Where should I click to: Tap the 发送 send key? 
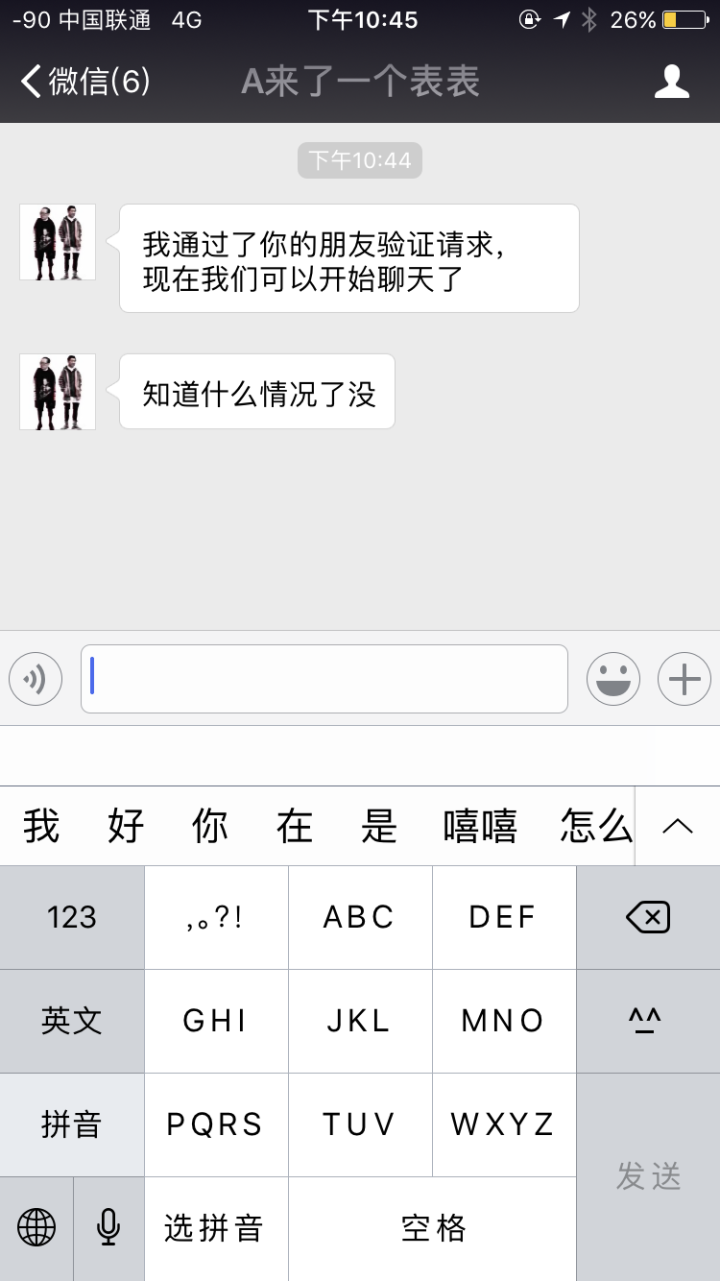(648, 1176)
